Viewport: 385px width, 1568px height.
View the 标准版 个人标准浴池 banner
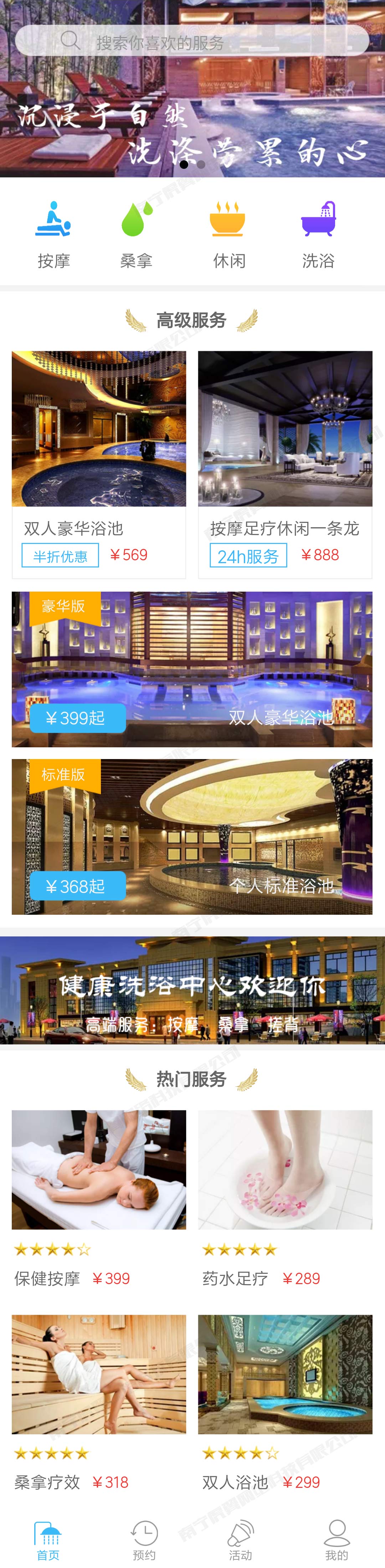192,836
